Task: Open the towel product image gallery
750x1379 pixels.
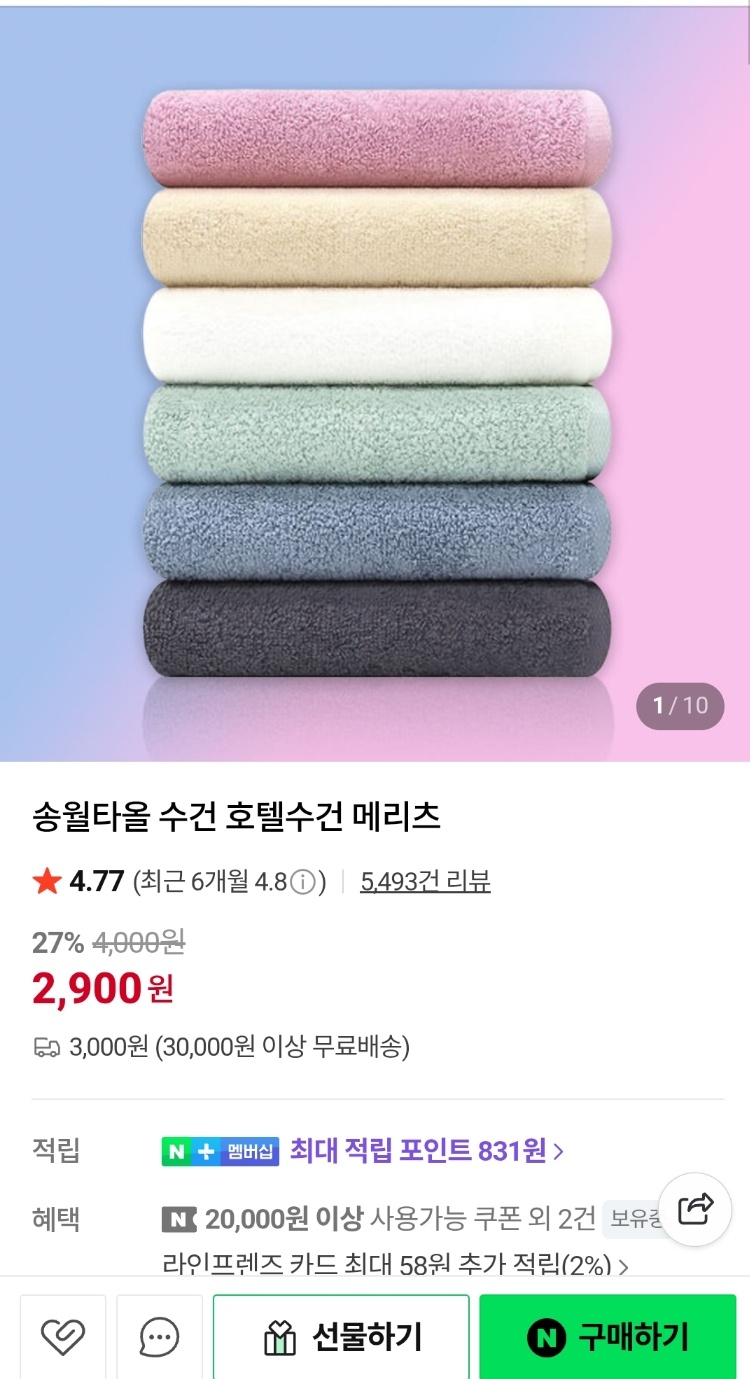Action: click(x=375, y=385)
